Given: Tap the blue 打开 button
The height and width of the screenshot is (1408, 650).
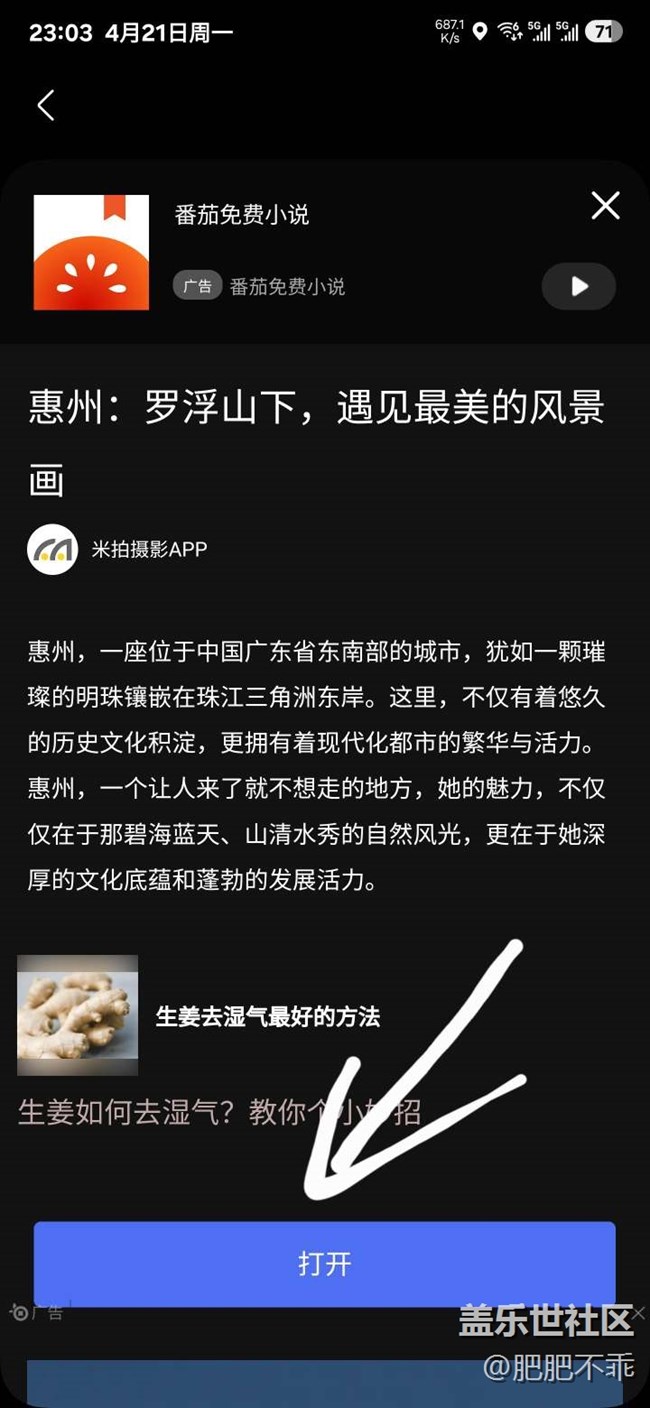Looking at the screenshot, I should tap(325, 1263).
